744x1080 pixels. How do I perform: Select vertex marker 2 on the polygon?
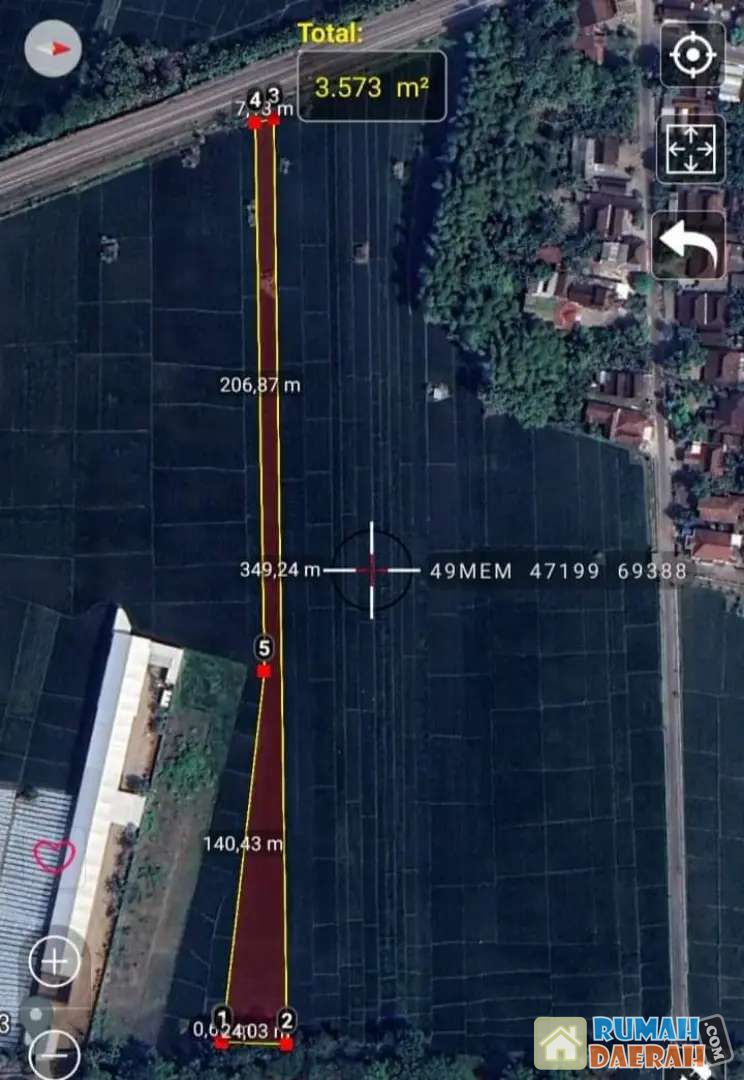point(287,1042)
